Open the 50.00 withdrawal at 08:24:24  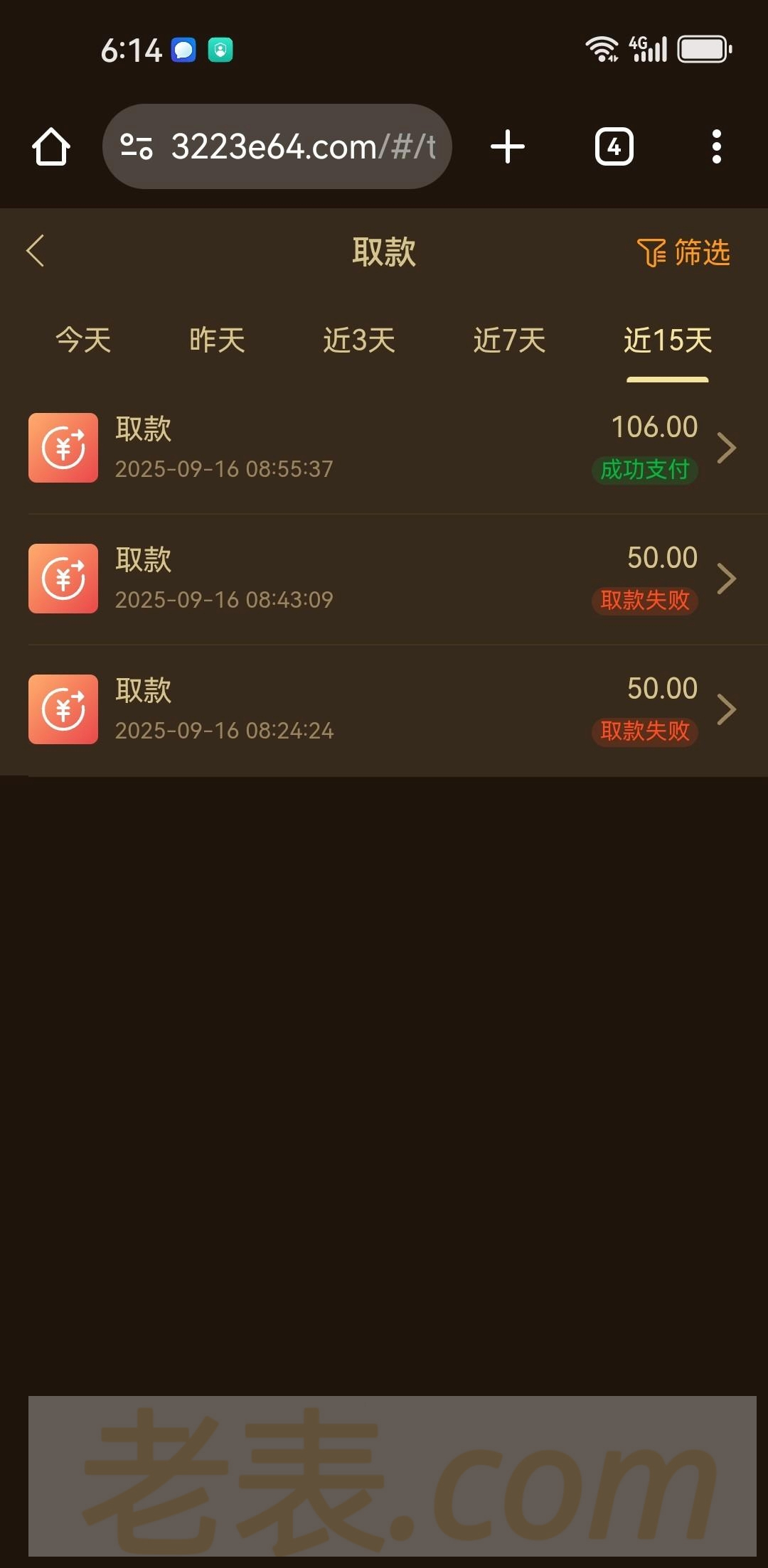click(384, 709)
